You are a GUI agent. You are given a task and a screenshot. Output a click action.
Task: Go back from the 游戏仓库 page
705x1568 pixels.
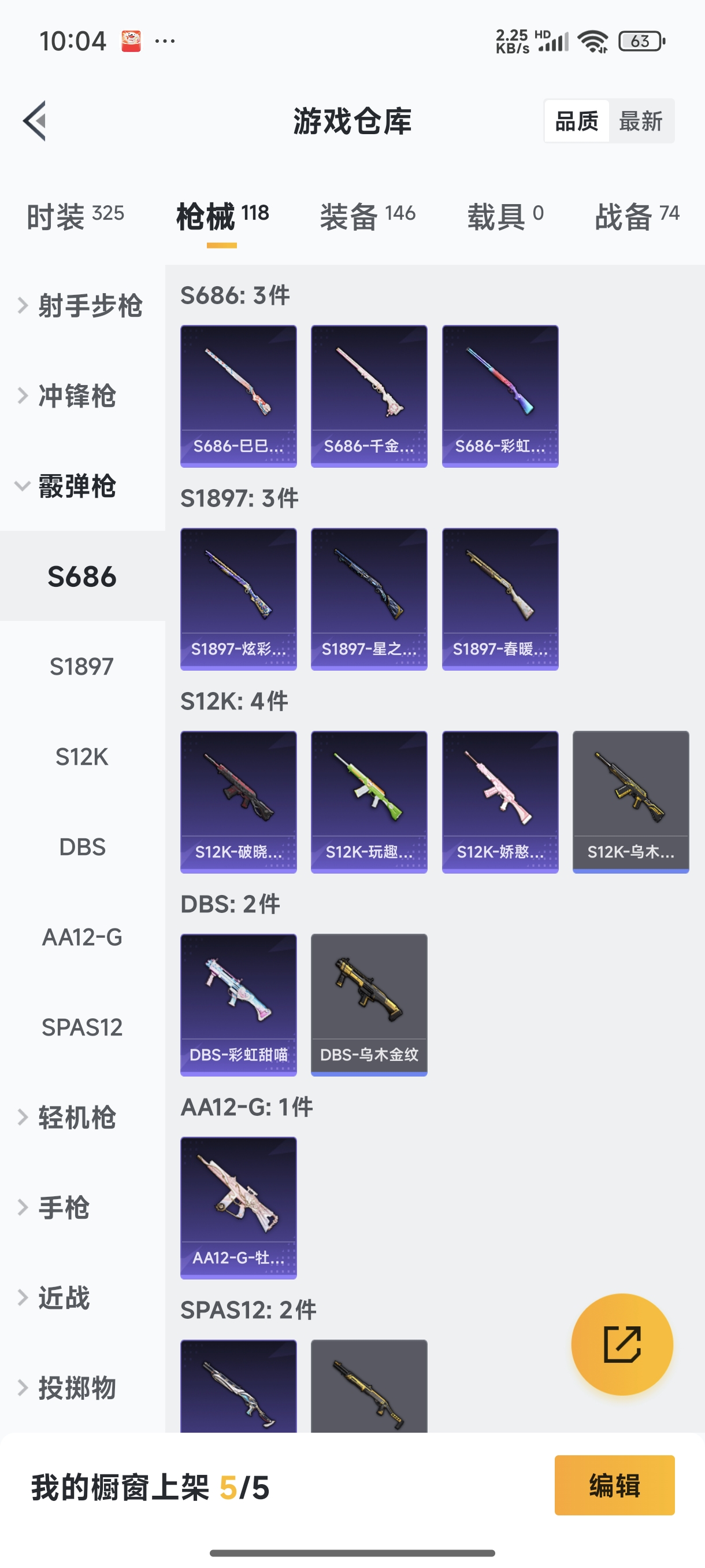point(35,120)
